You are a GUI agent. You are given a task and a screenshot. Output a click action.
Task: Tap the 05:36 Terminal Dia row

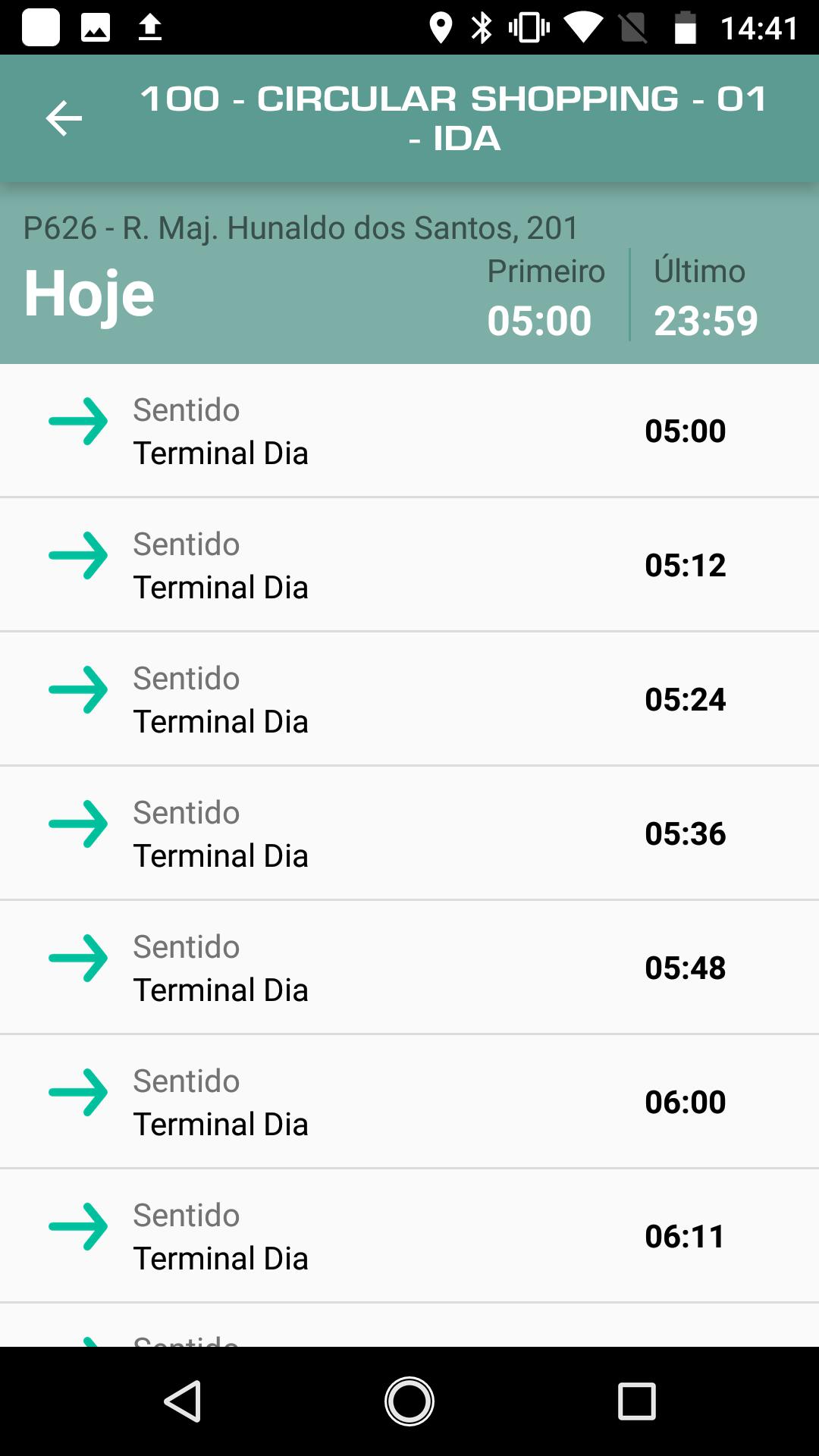409,833
